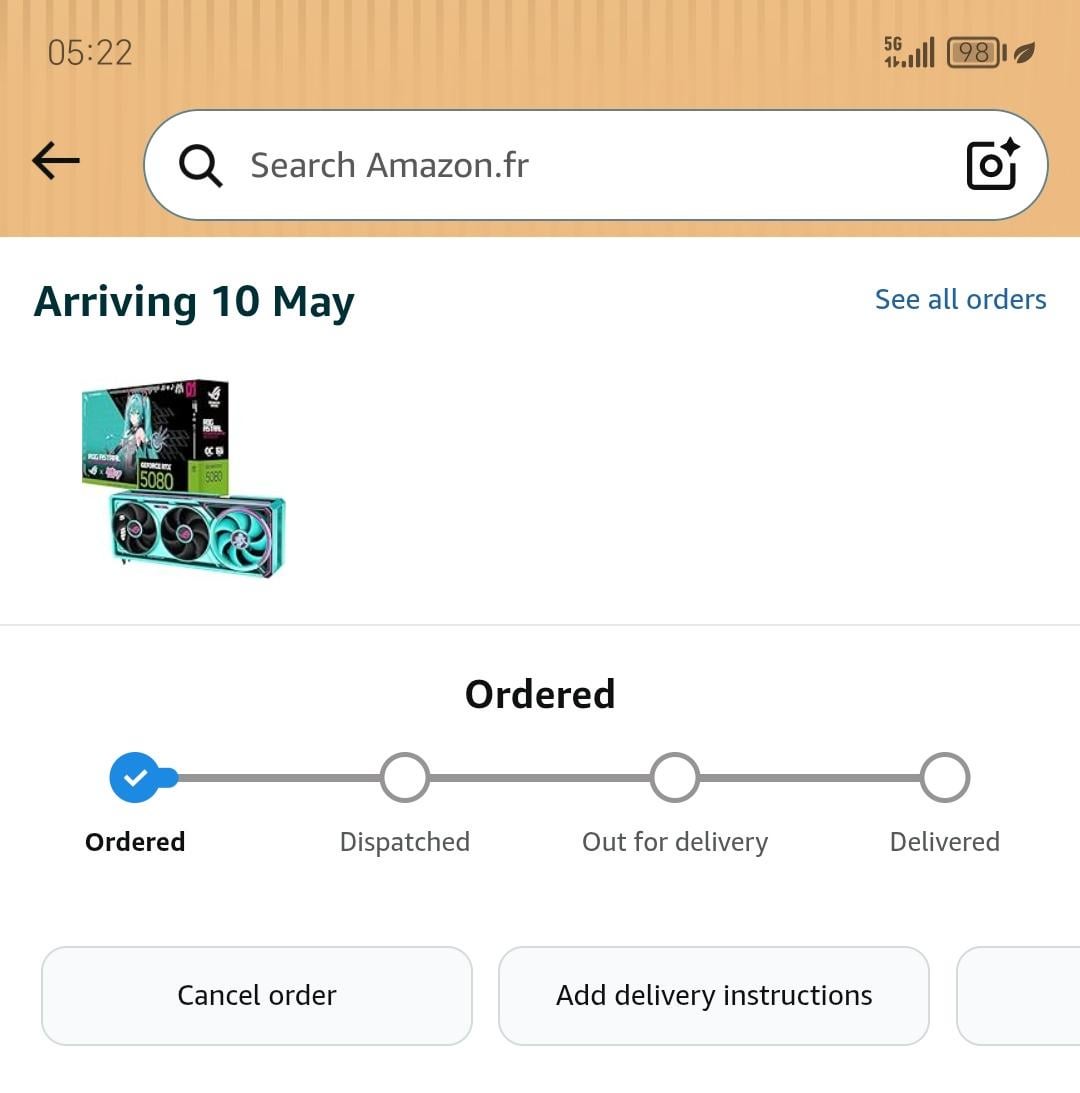Add delivery instructions
The image size is (1080, 1093).
[x=714, y=995]
